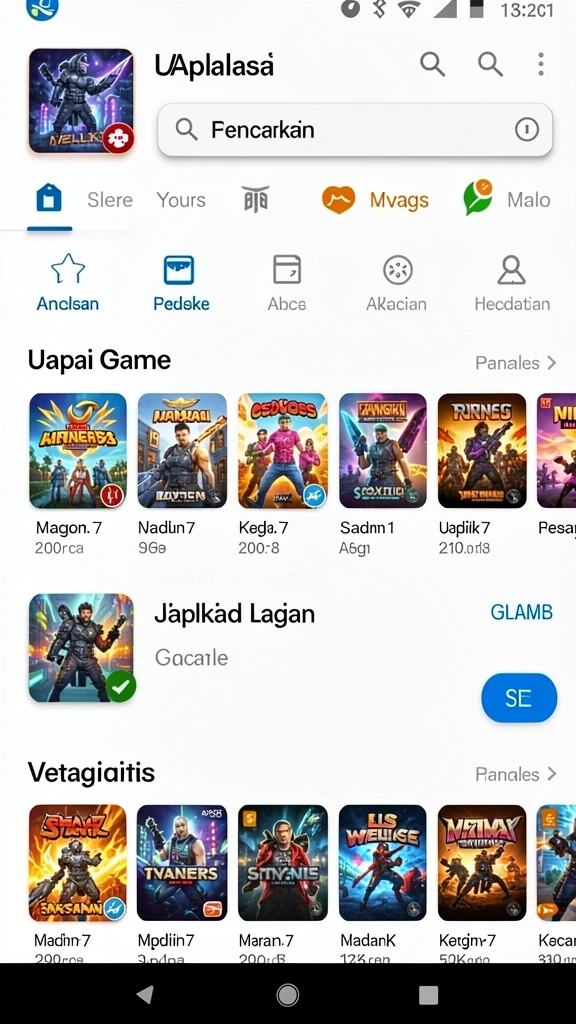Viewport: 576px width, 1024px height.
Task: Open the Malo tab
Action: [507, 199]
